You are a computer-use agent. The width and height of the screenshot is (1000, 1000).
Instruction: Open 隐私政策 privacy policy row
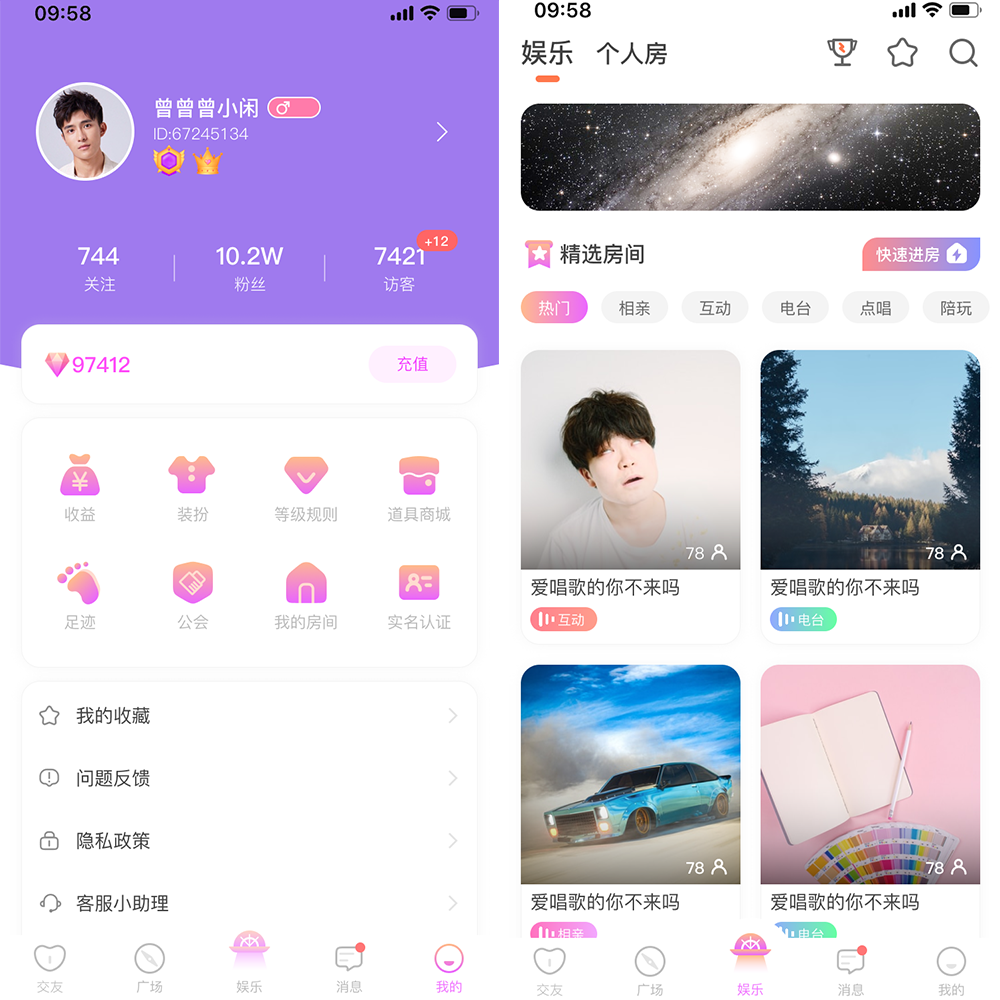(x=249, y=841)
